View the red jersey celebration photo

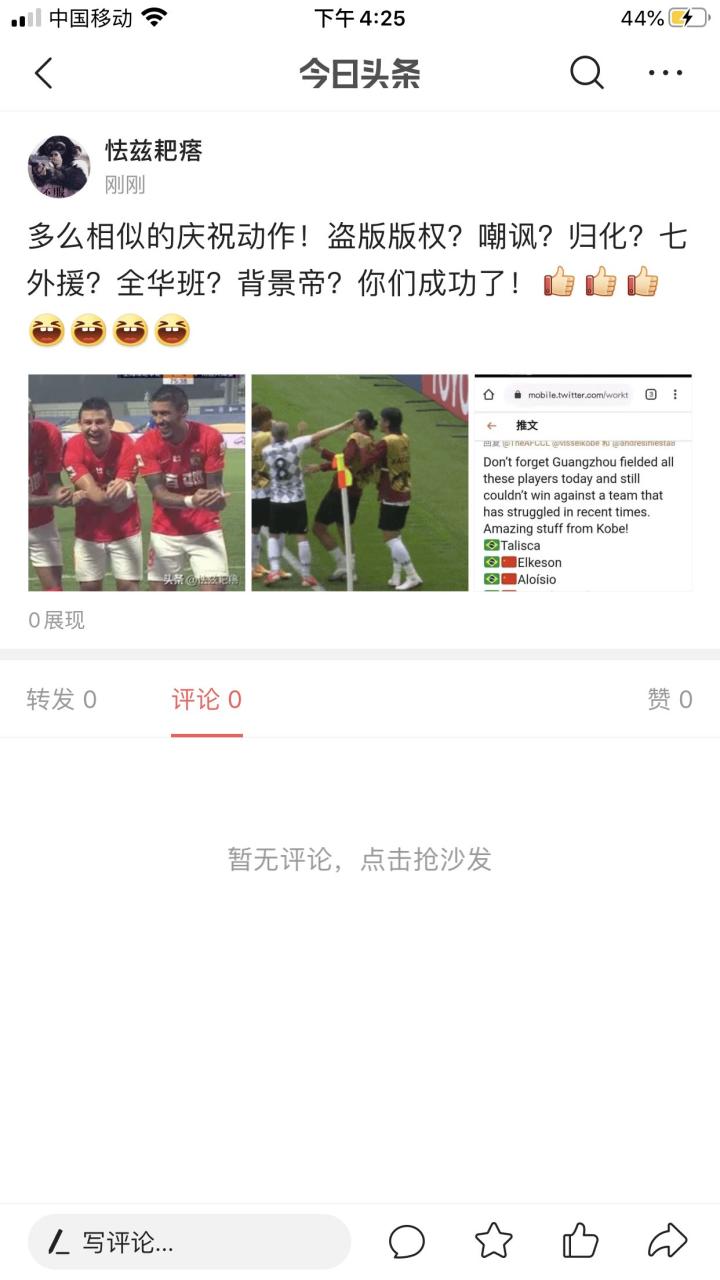(x=136, y=482)
